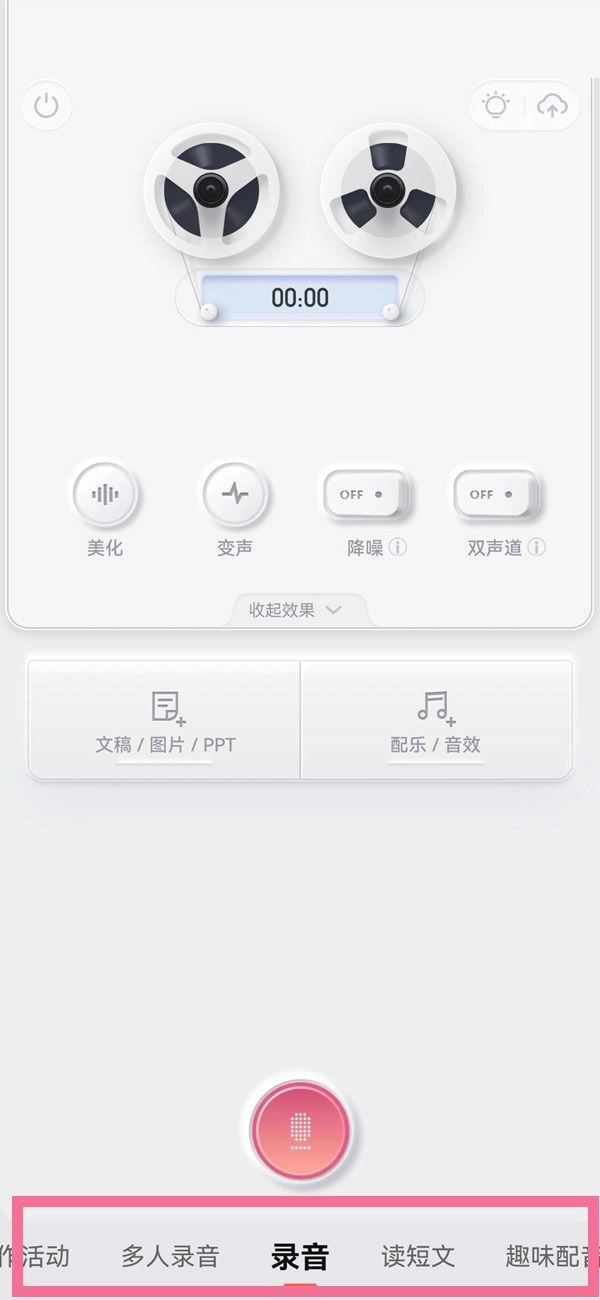Select the 录音 tab
The height and width of the screenshot is (1300, 600).
tap(300, 1256)
